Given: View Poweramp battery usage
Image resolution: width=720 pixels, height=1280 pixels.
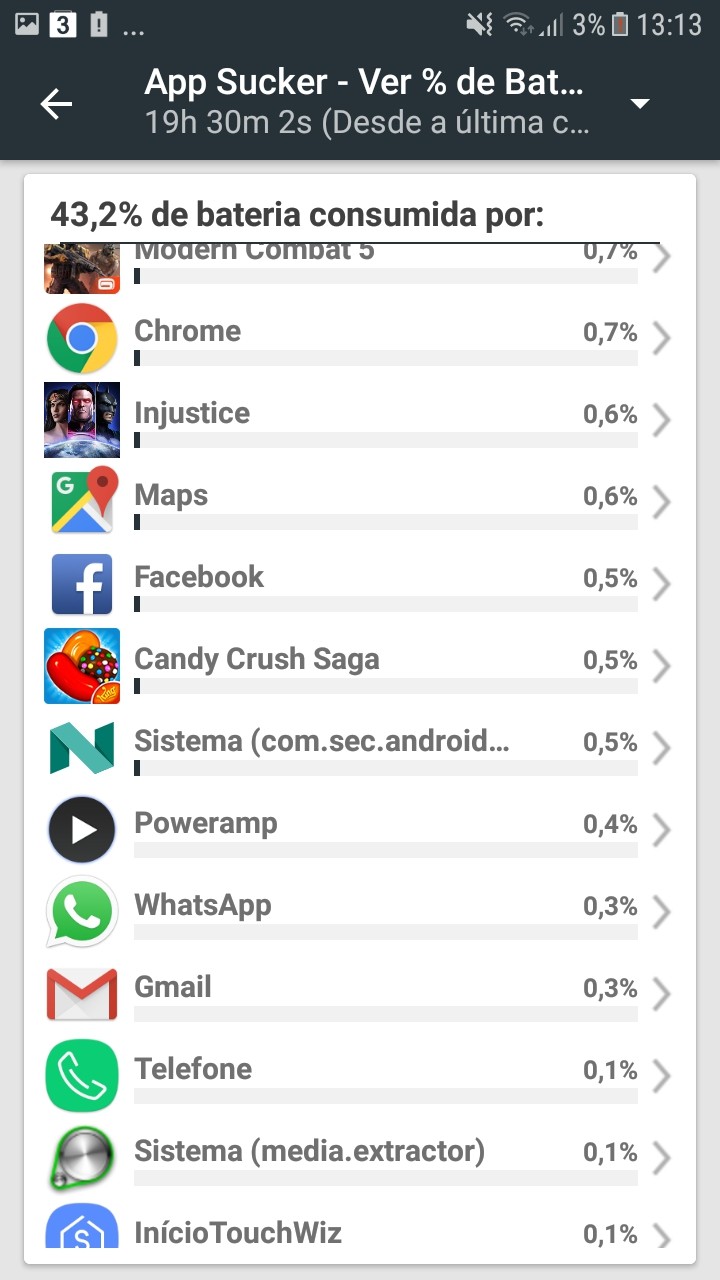Looking at the screenshot, I should tap(360, 831).
